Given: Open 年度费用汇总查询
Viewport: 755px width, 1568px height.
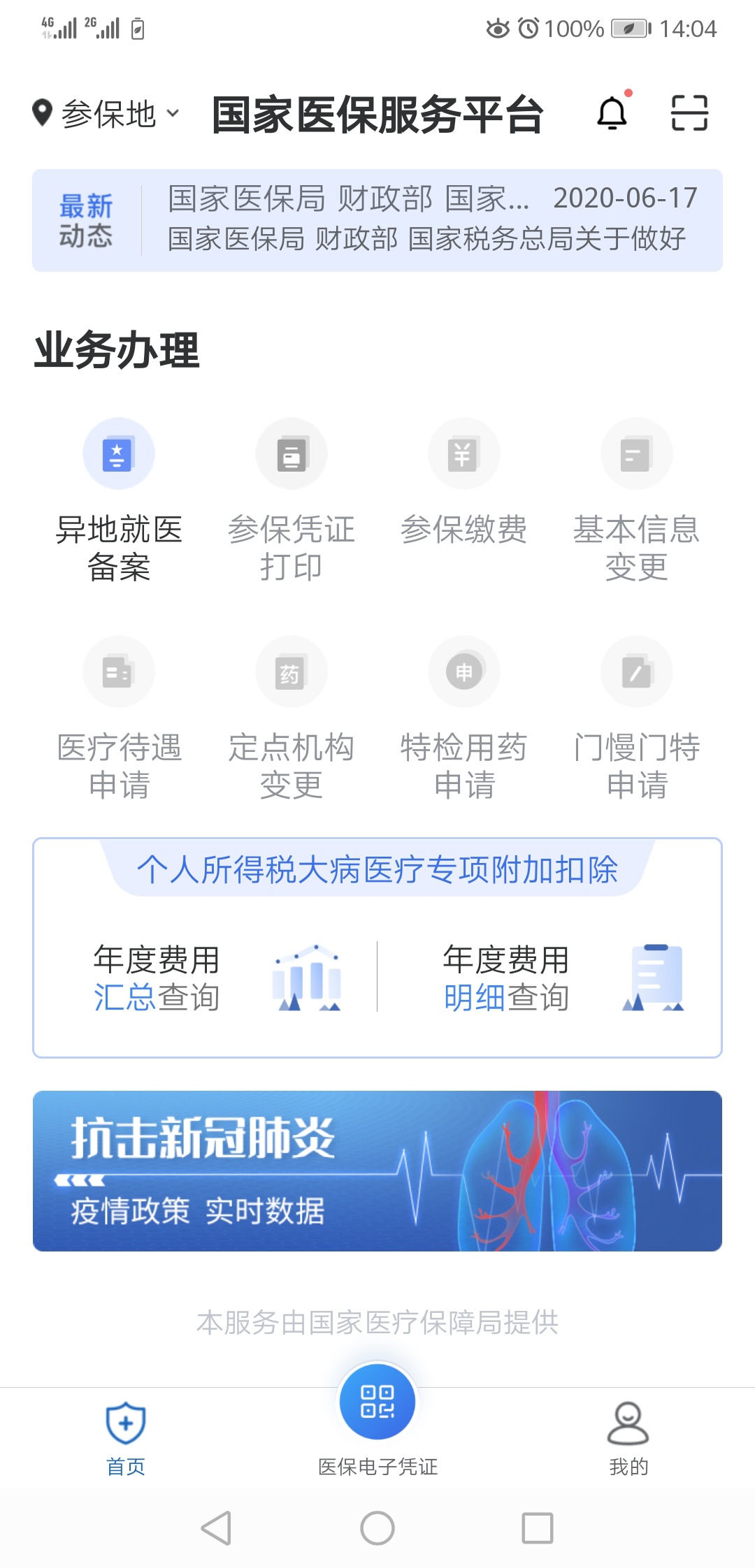Looking at the screenshot, I should pos(210,977).
